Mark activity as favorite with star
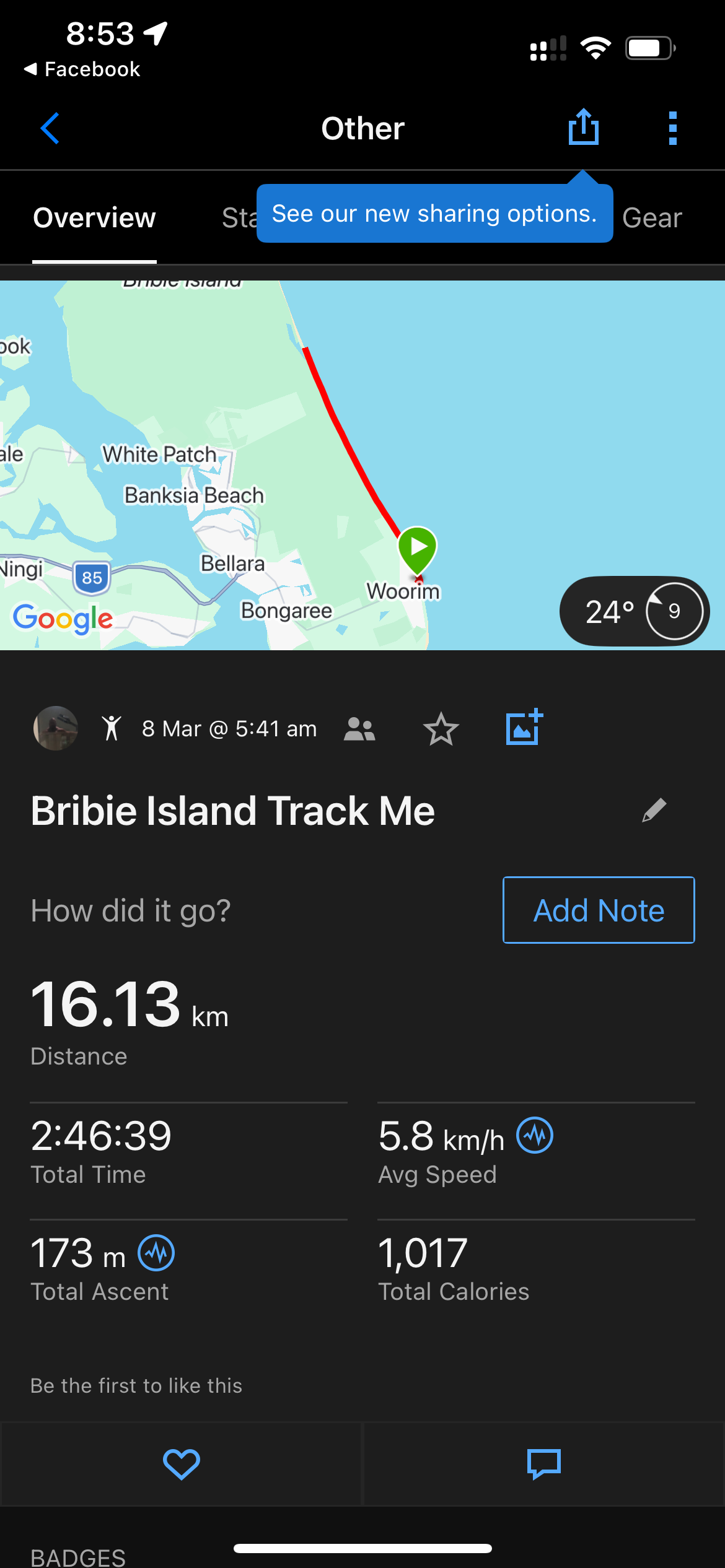Viewport: 725px width, 1568px height. point(441,729)
